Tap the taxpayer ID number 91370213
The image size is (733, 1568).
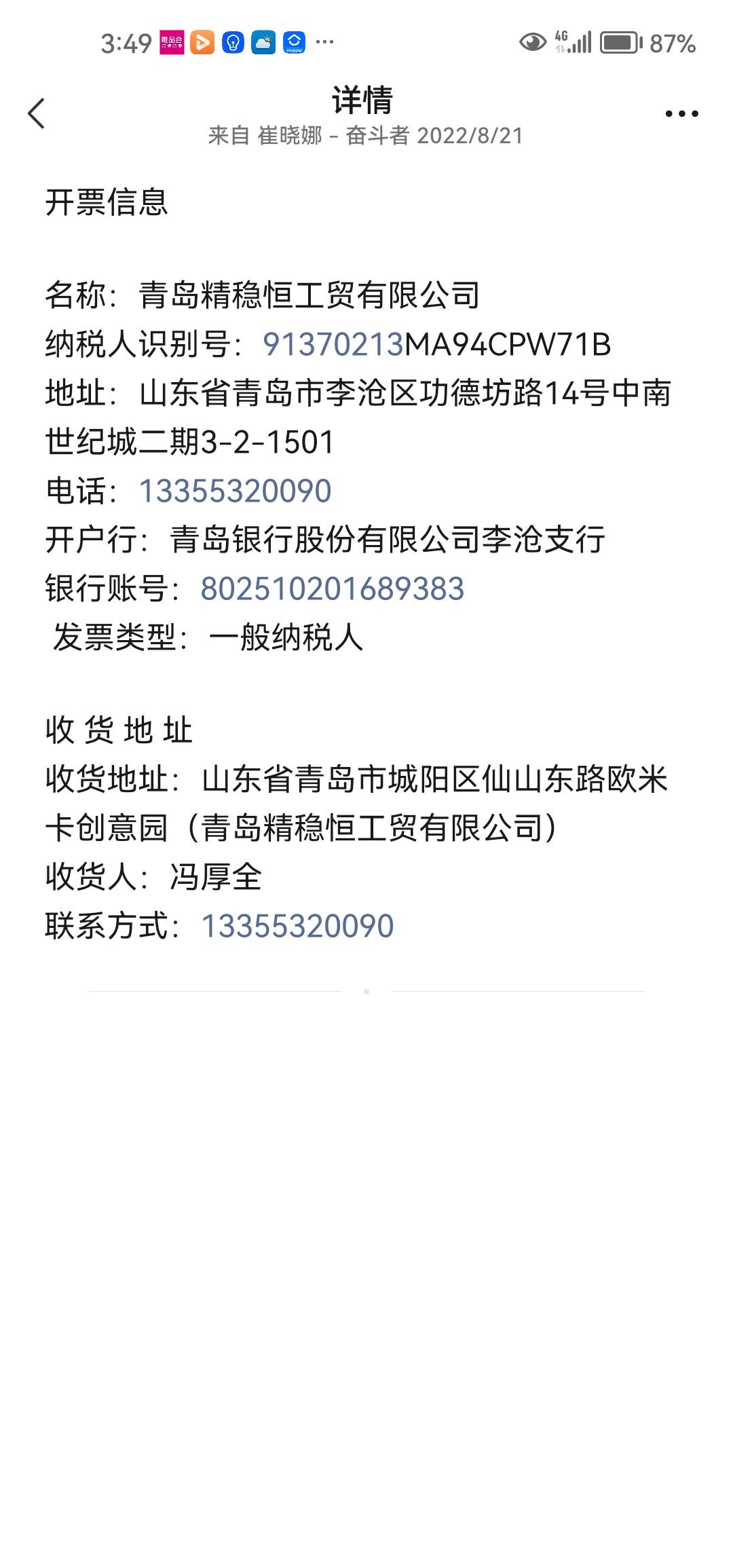(x=333, y=345)
